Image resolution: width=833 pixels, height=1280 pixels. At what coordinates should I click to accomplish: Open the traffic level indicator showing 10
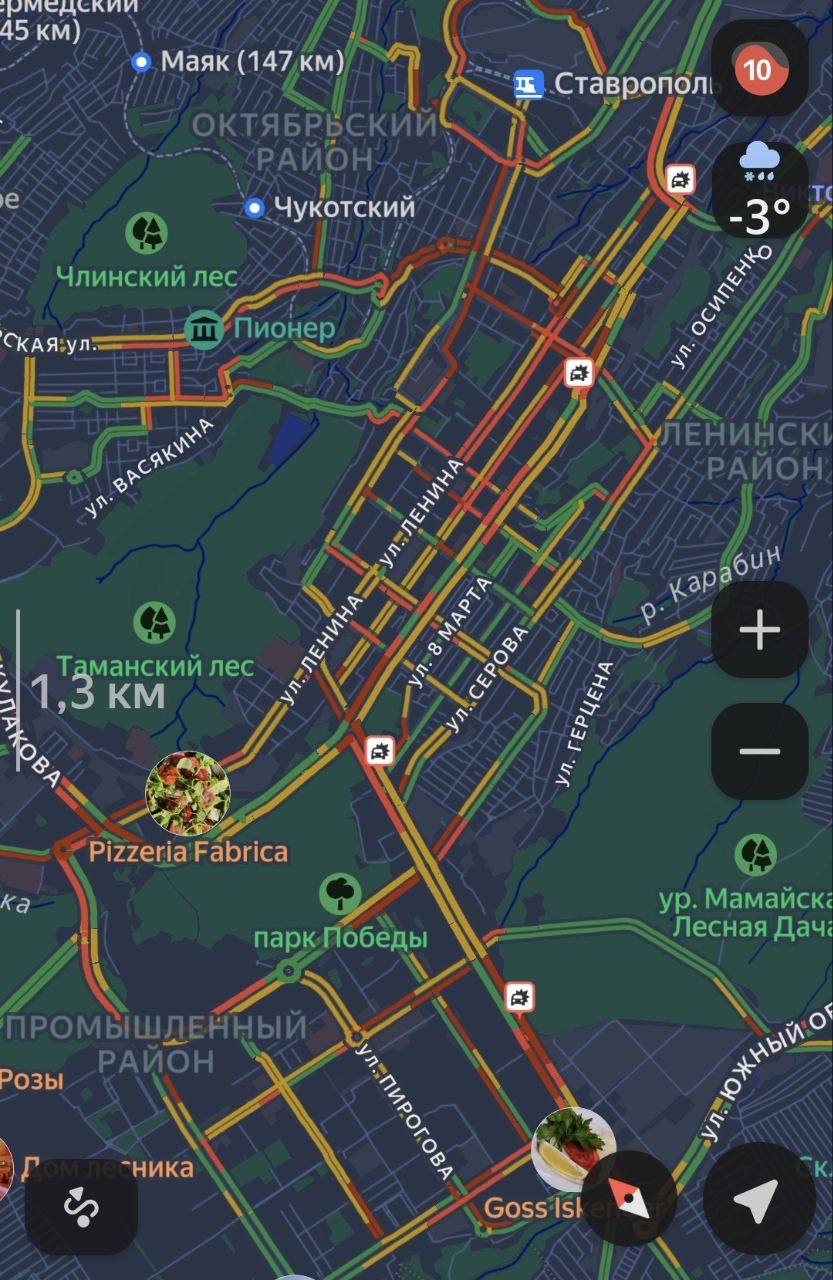pos(759,69)
